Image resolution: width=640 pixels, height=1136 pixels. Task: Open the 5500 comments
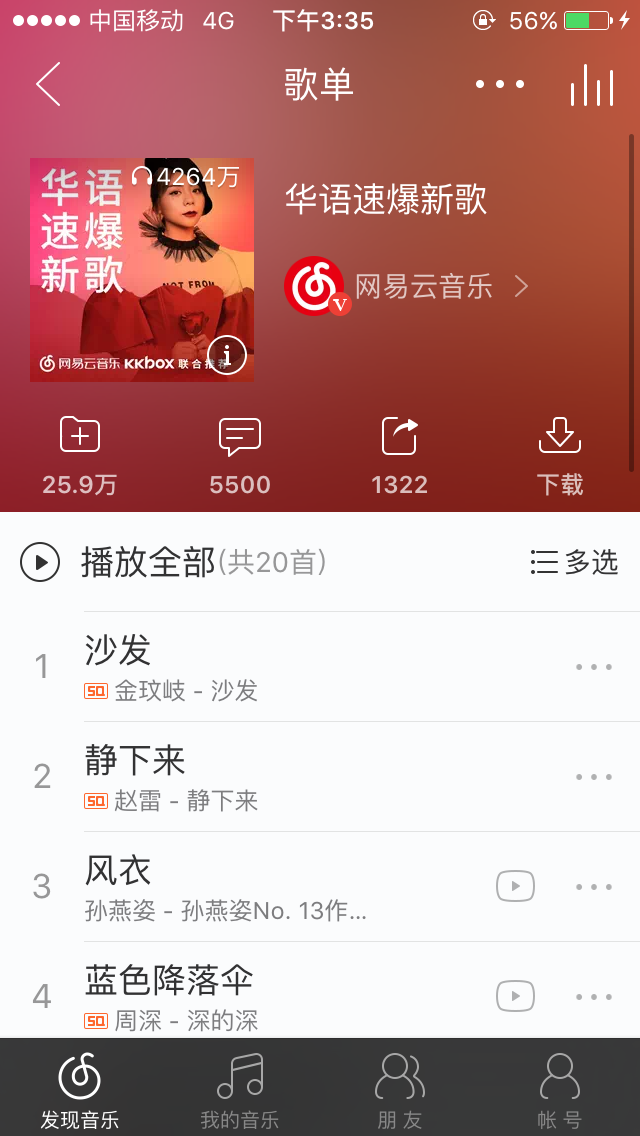(x=240, y=455)
